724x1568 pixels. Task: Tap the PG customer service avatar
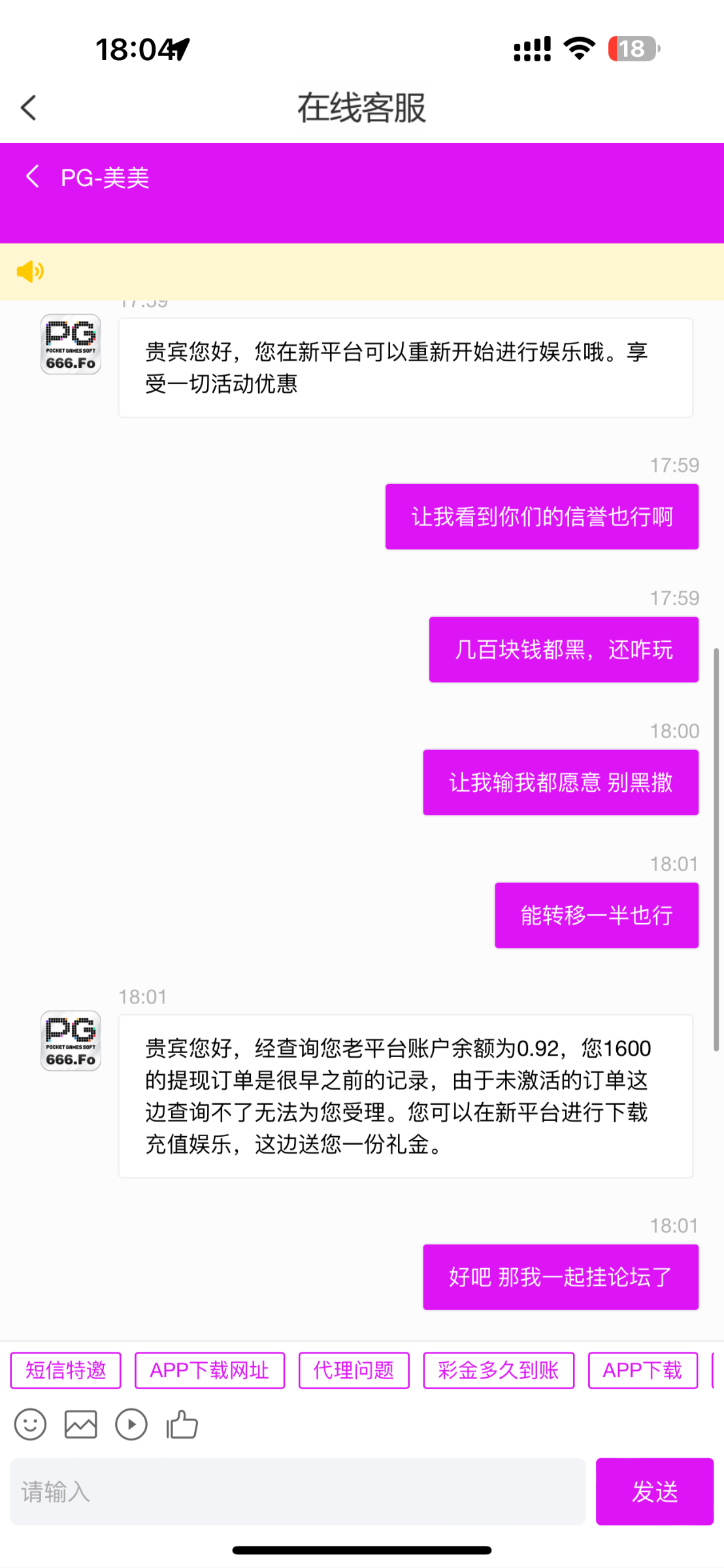71,344
